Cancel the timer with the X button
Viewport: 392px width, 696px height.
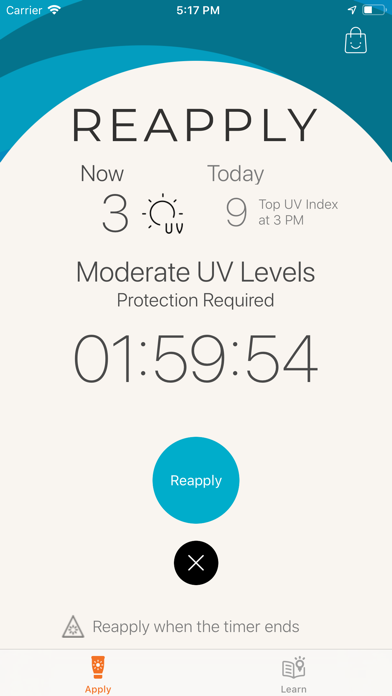tap(196, 563)
